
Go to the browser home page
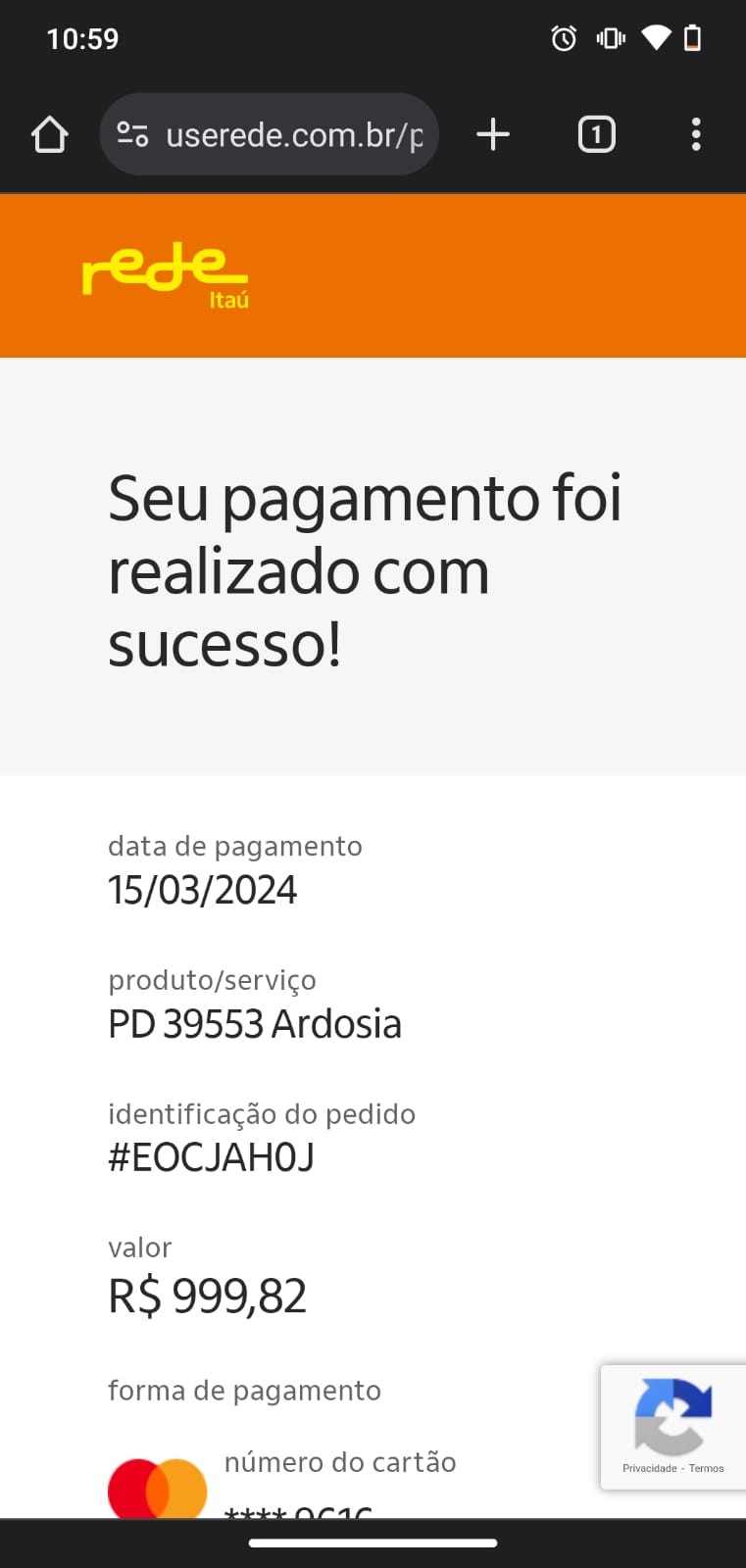click(49, 134)
